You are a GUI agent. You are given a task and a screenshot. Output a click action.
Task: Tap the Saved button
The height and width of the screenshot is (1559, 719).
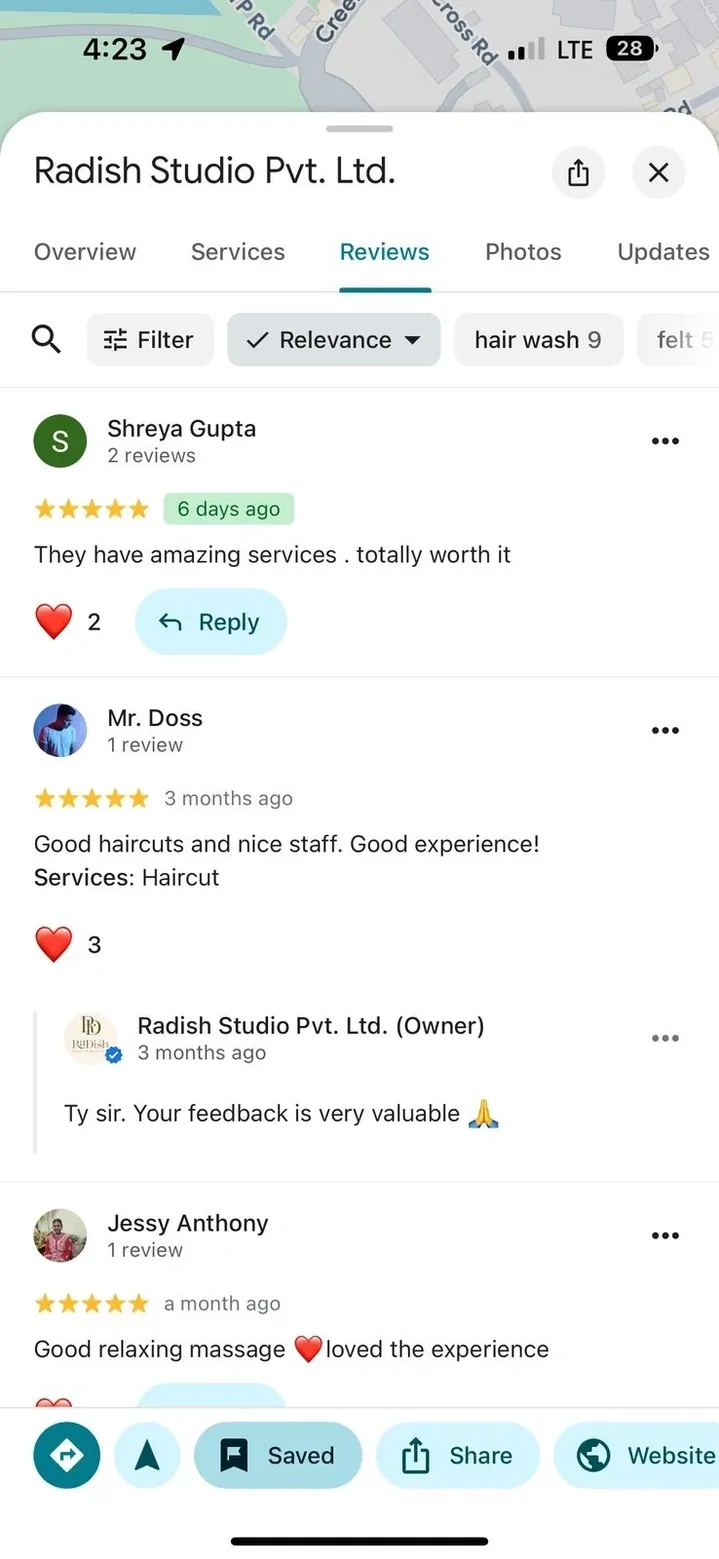pyautogui.click(x=278, y=1455)
